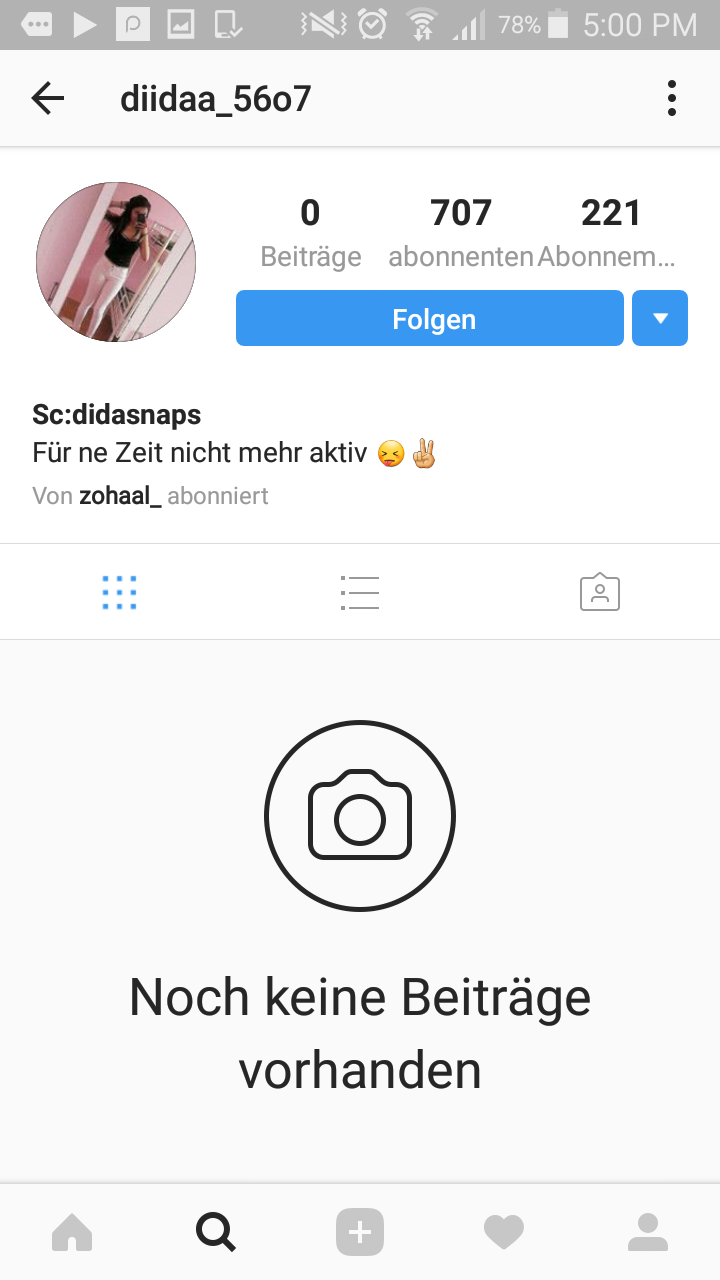The width and height of the screenshot is (720, 1280).
Task: Open the abonnenten followers count
Action: tap(462, 230)
